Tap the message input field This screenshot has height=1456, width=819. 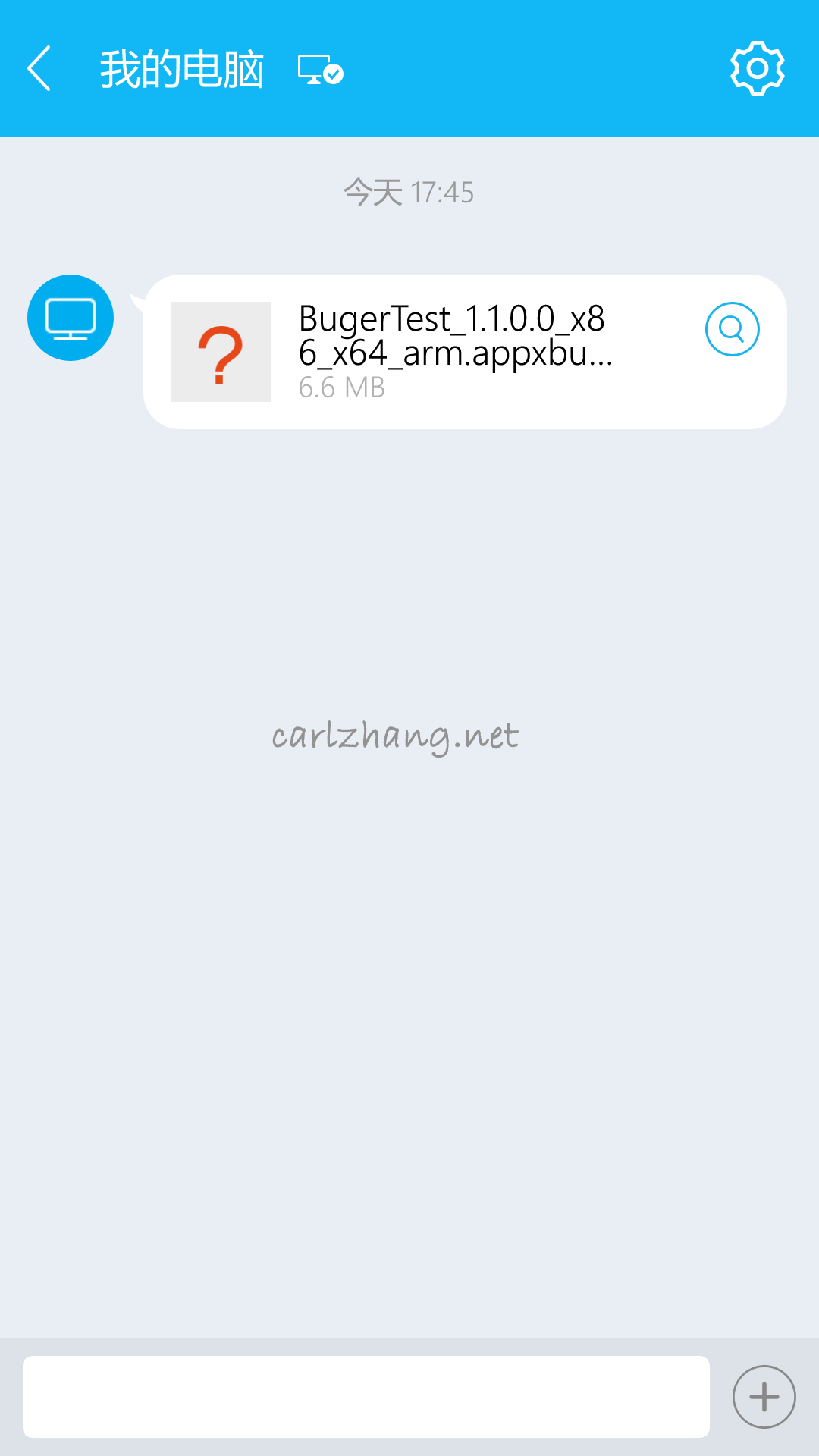[x=366, y=1397]
